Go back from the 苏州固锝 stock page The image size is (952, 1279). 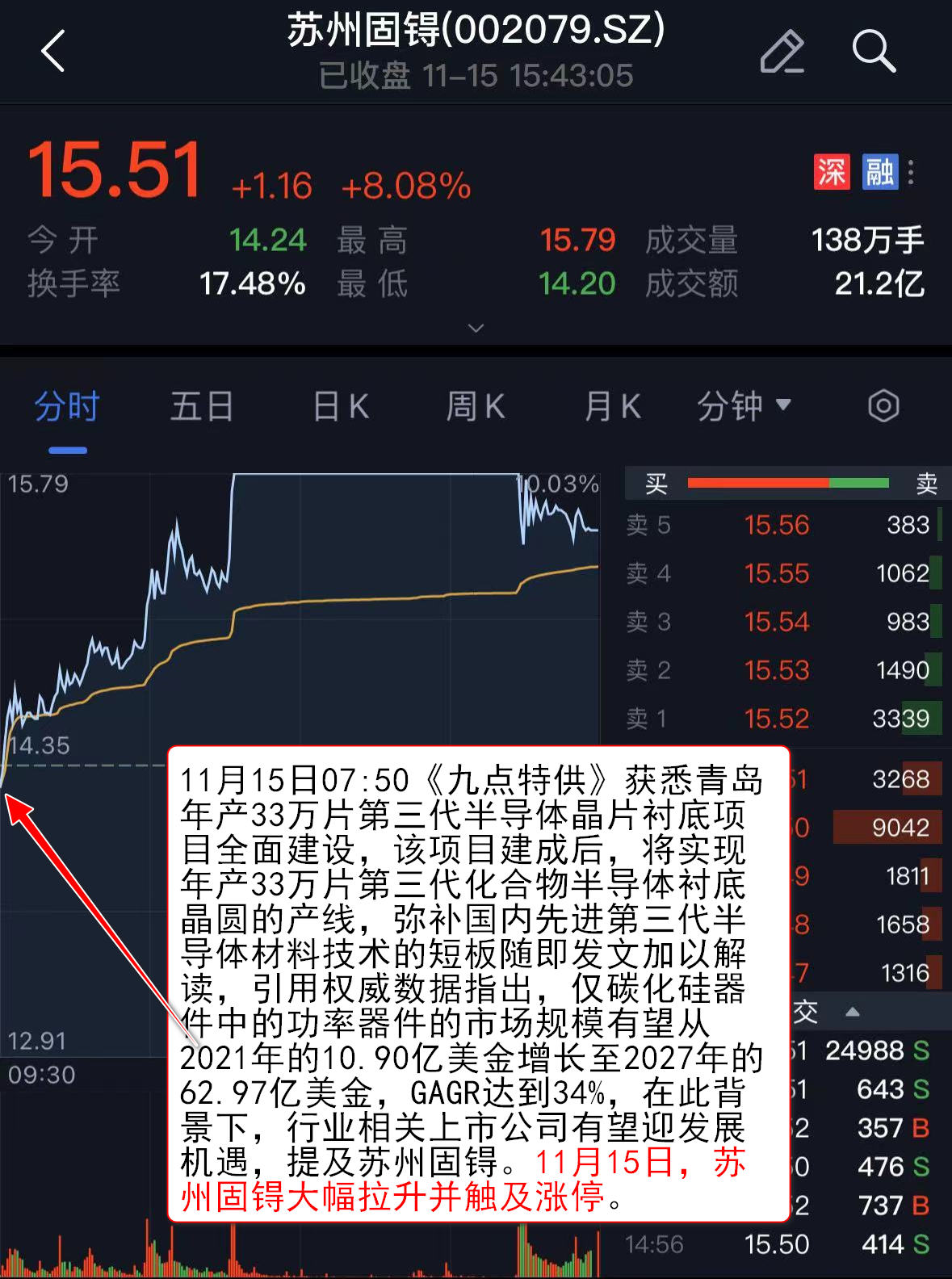(53, 52)
